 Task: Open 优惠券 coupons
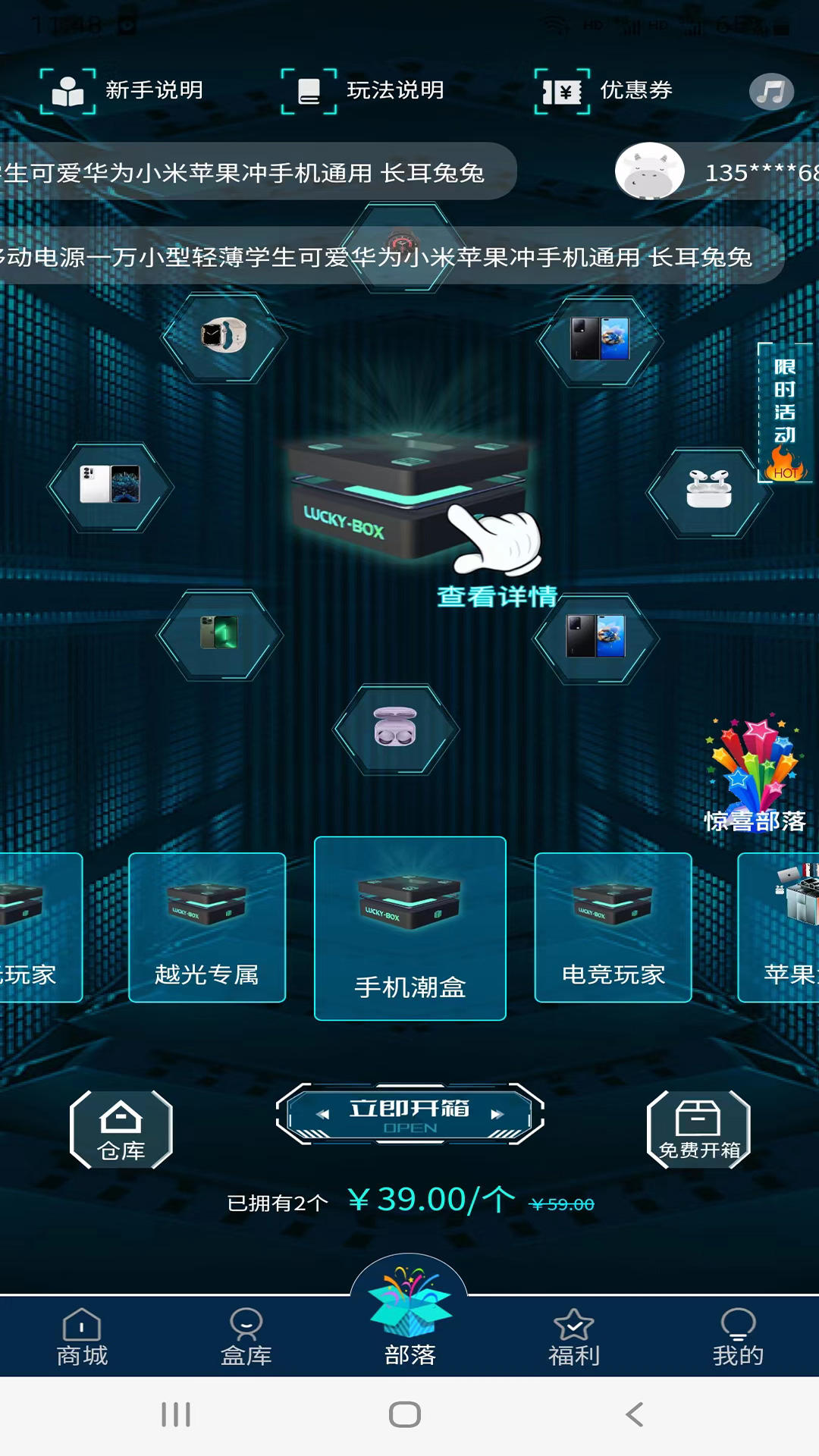point(604,91)
